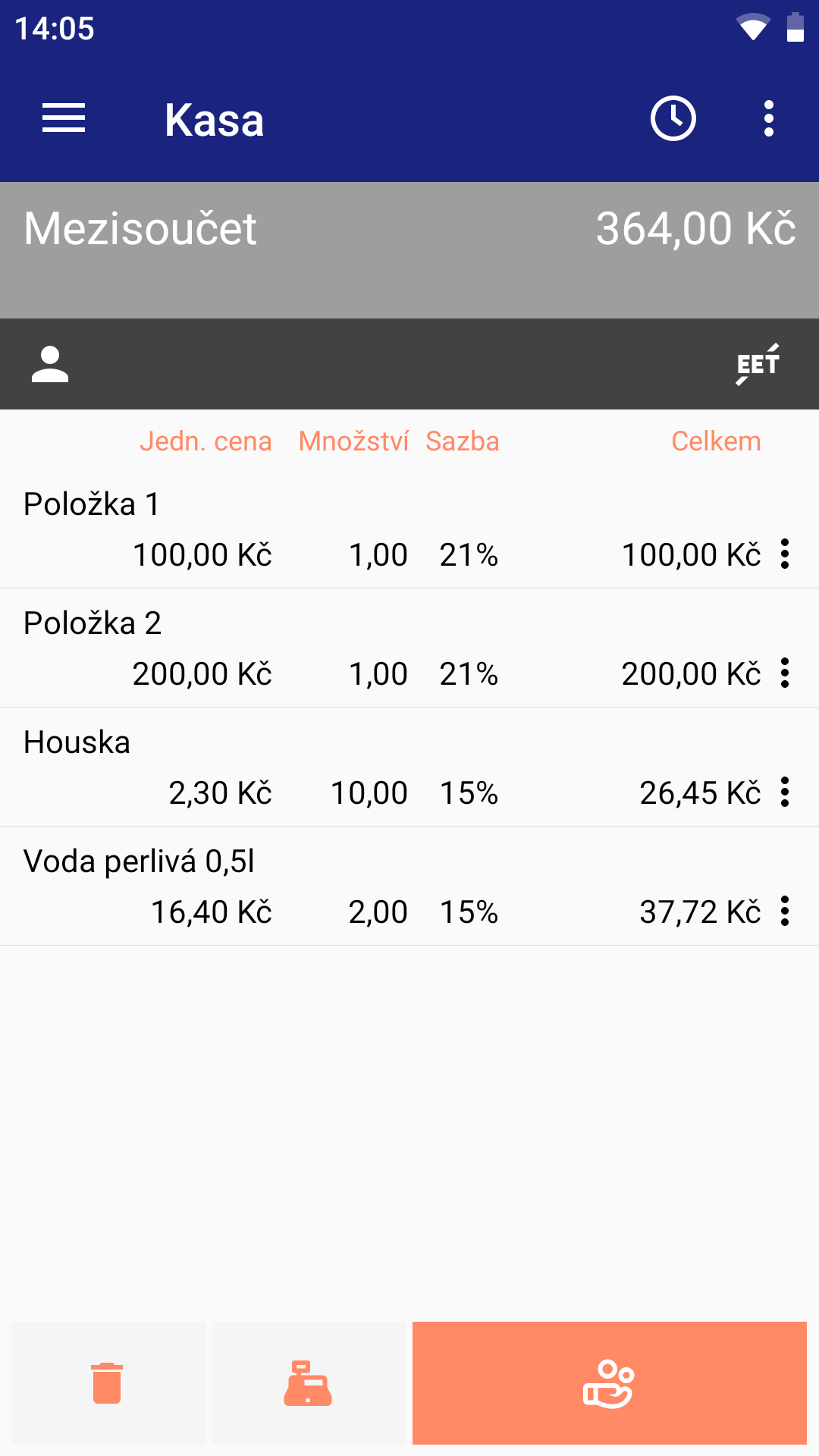
Task: Proceed to payment with orange button
Action: [610, 1383]
